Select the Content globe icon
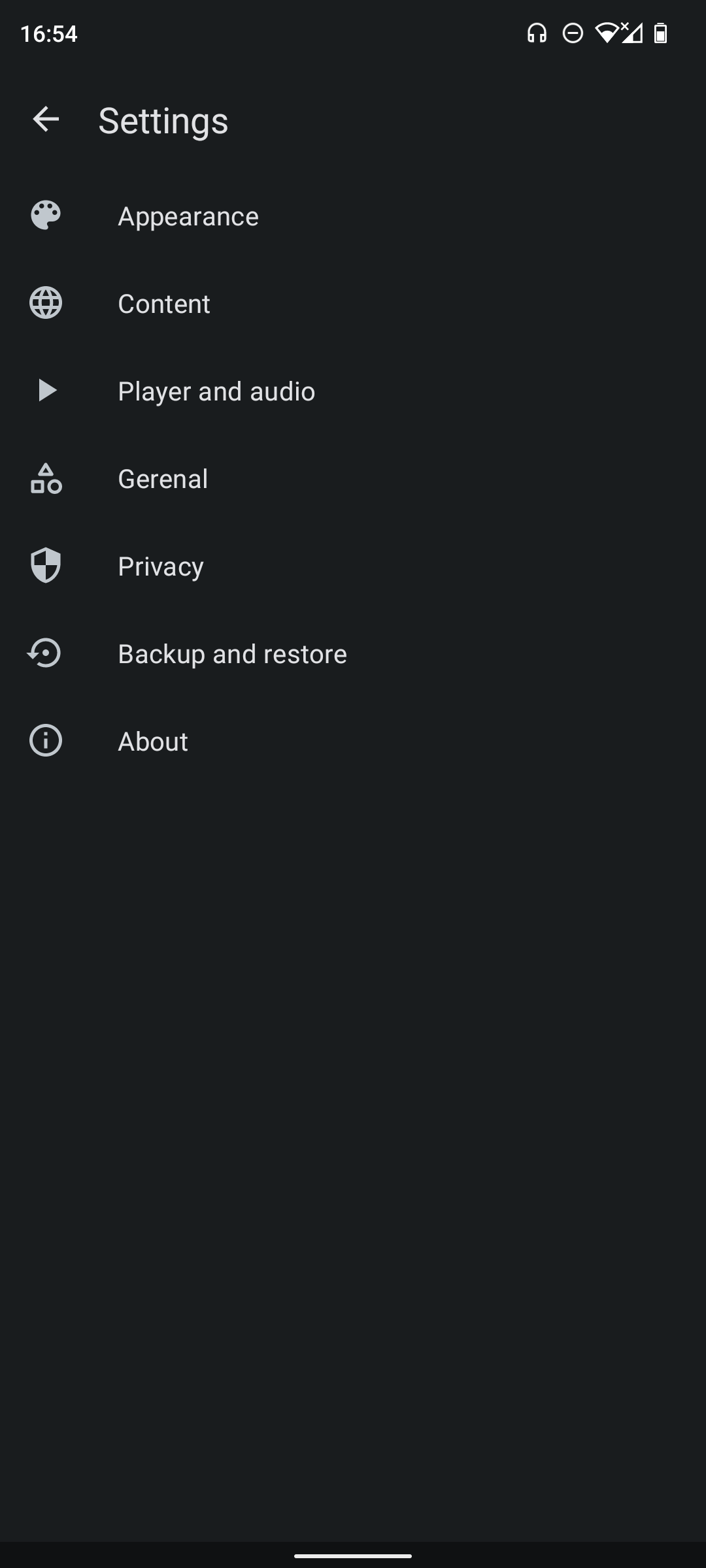 click(x=46, y=303)
